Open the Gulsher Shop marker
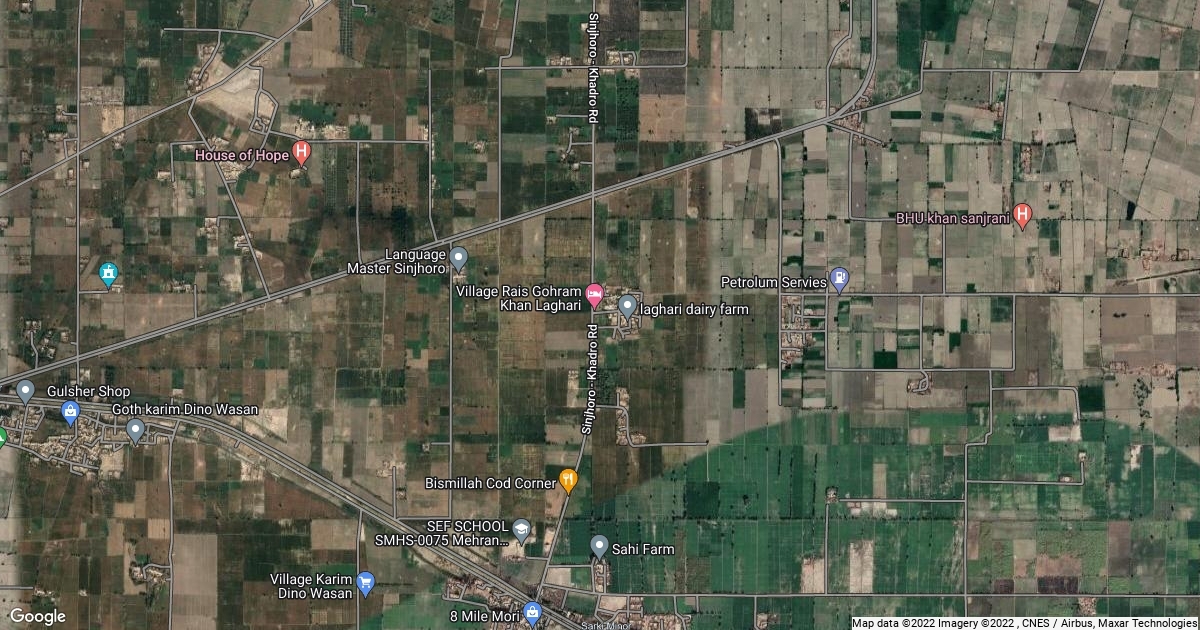This screenshot has height=630, width=1200. point(25,391)
